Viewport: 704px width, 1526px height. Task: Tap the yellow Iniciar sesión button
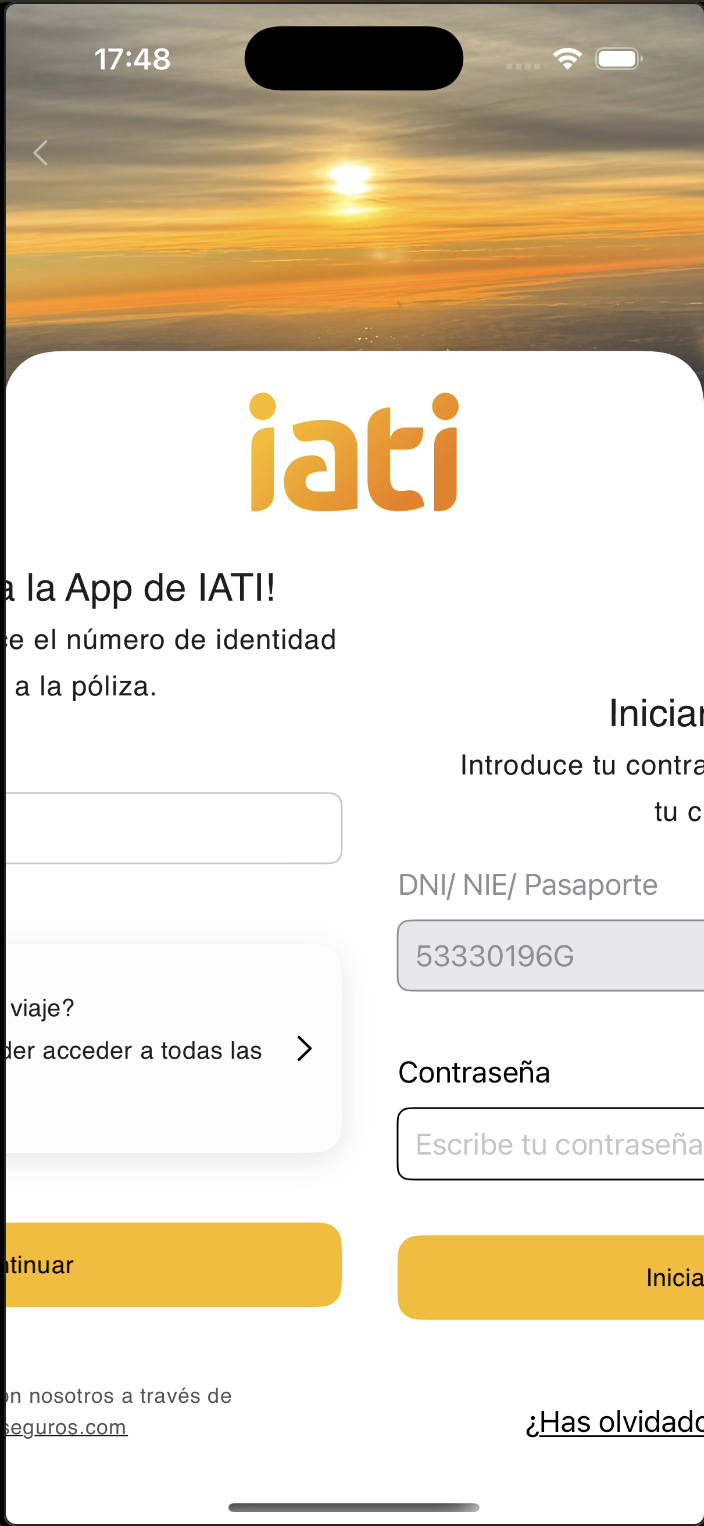[552, 1277]
